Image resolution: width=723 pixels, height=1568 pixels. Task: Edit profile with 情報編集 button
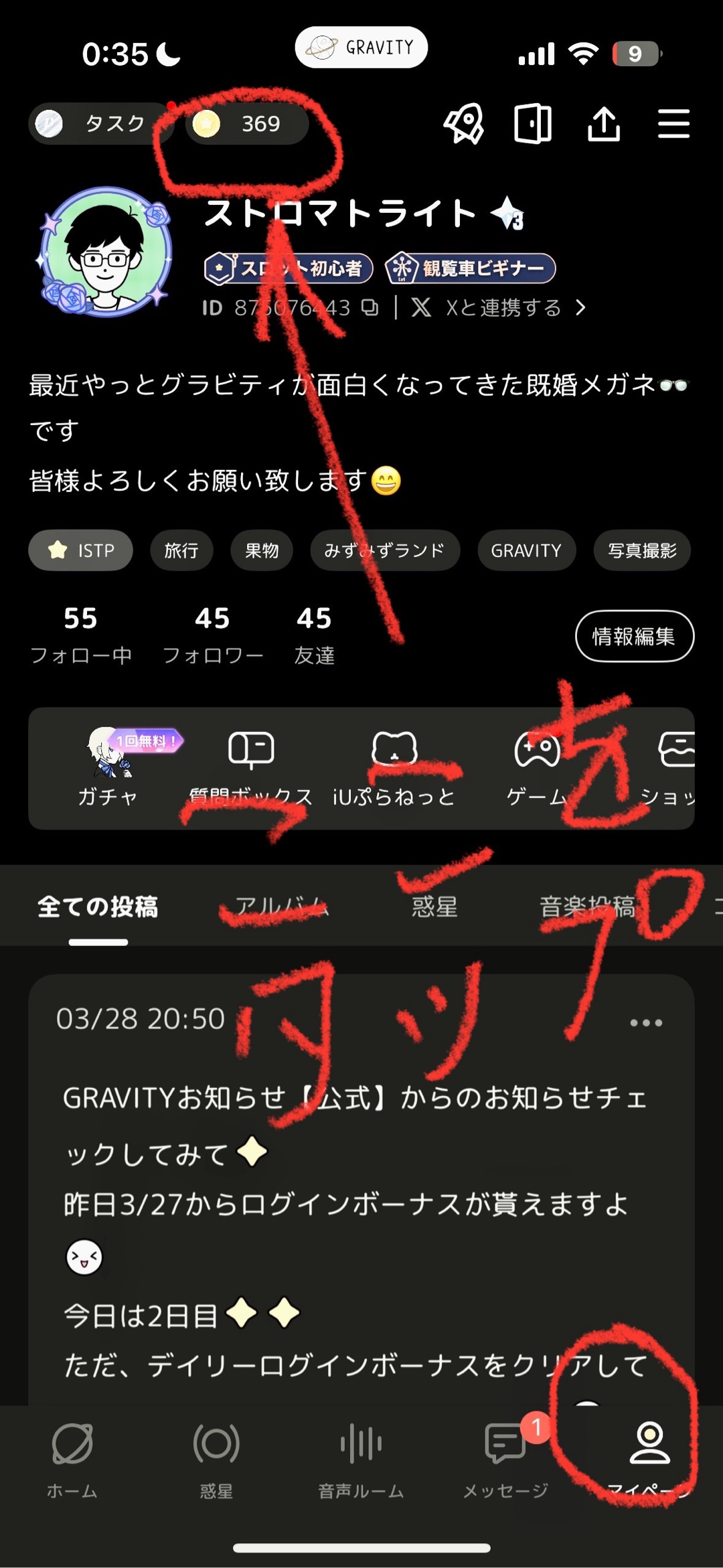[x=634, y=636]
